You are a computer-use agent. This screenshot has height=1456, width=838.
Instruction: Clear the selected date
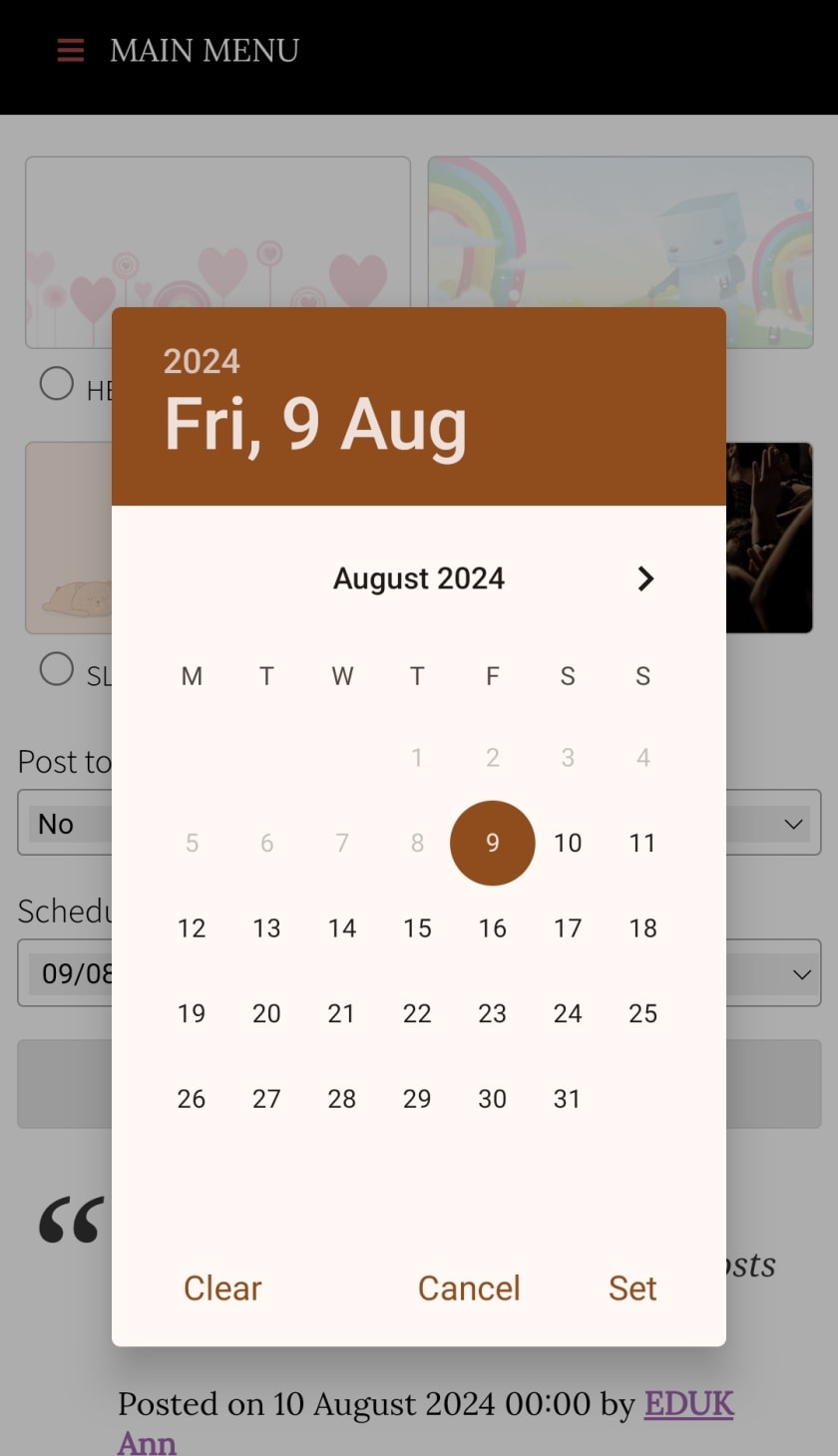point(222,1288)
